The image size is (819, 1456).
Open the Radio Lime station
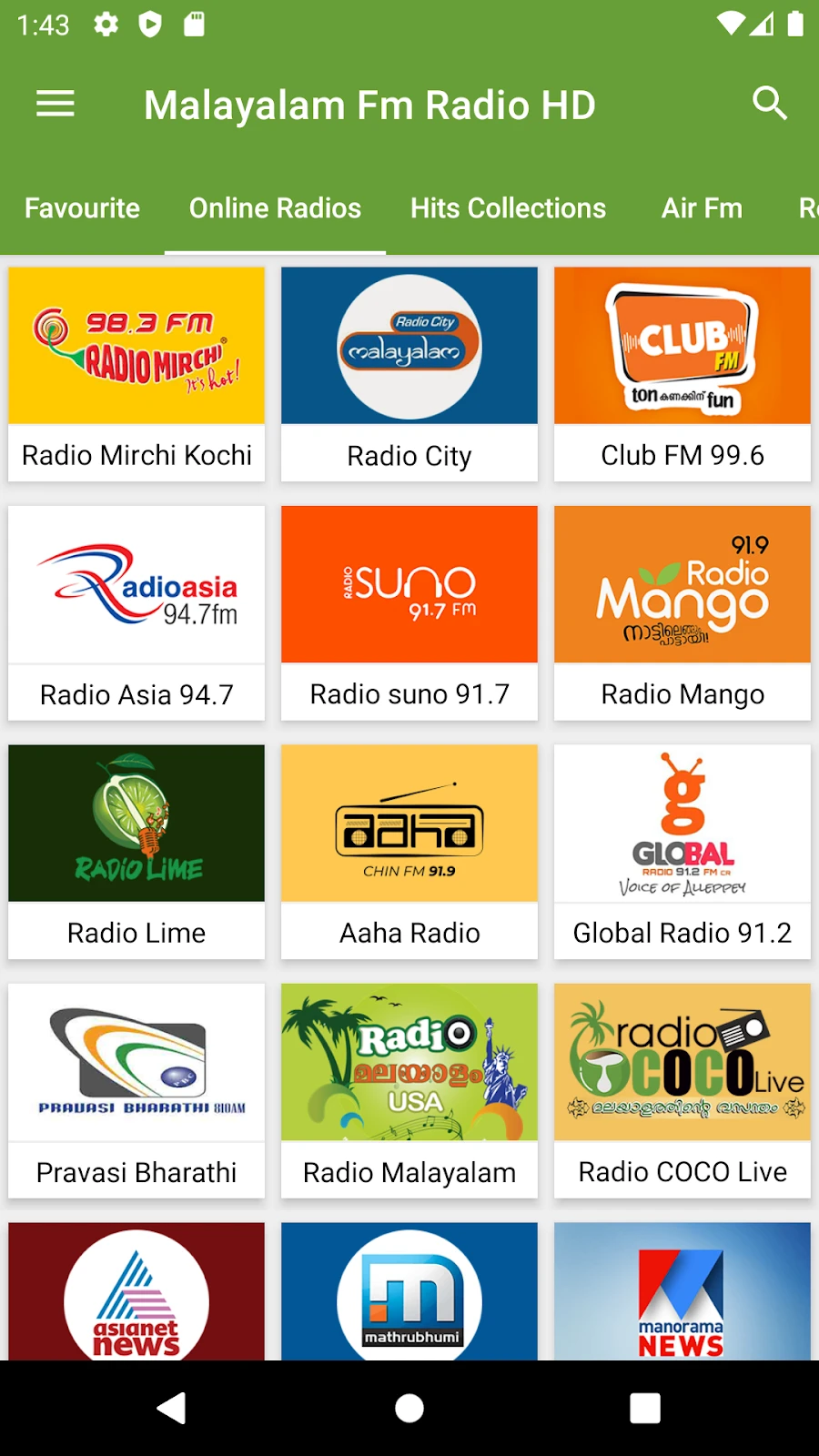pyautogui.click(x=136, y=851)
